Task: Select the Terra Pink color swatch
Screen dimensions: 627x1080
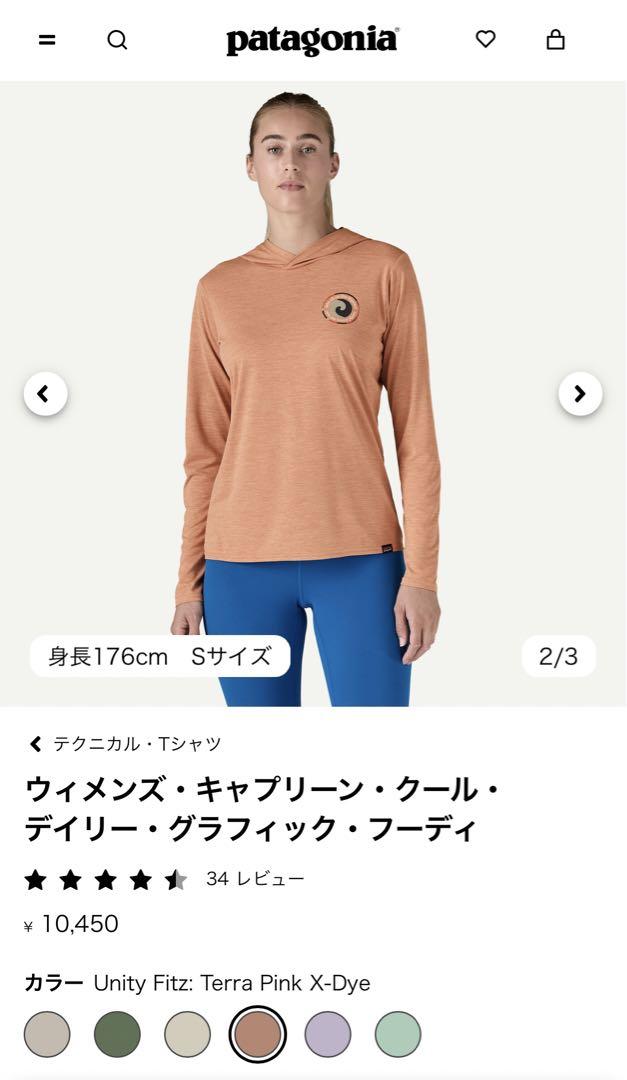Action: [x=258, y=1034]
